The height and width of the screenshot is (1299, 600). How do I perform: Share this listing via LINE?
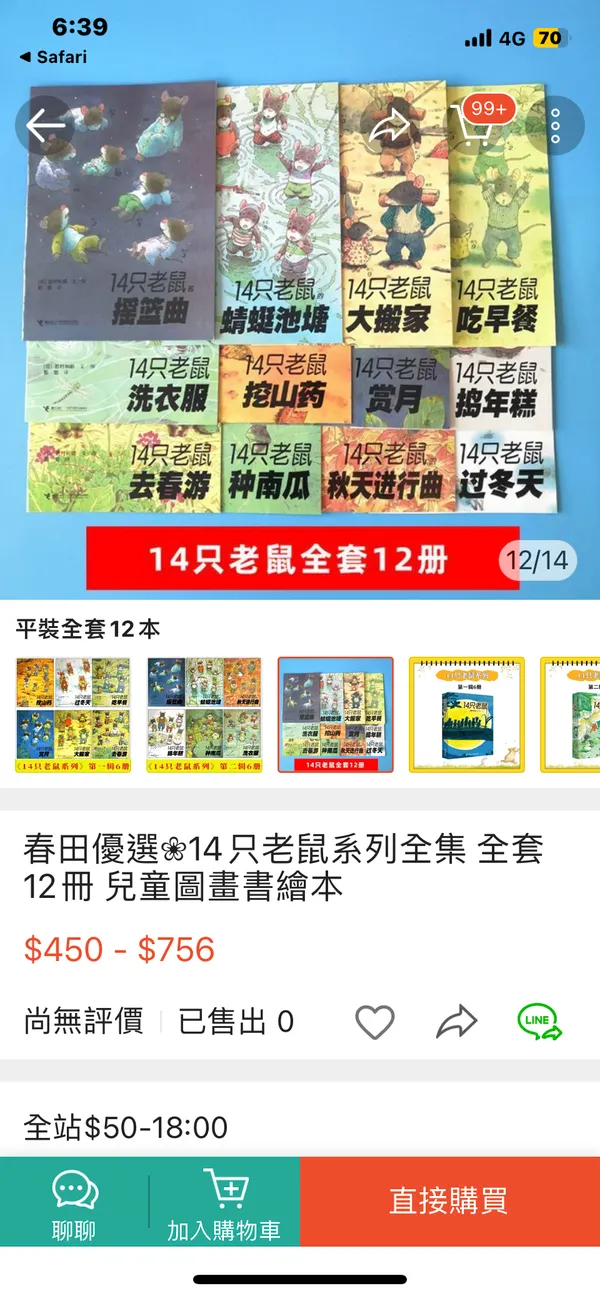539,1022
